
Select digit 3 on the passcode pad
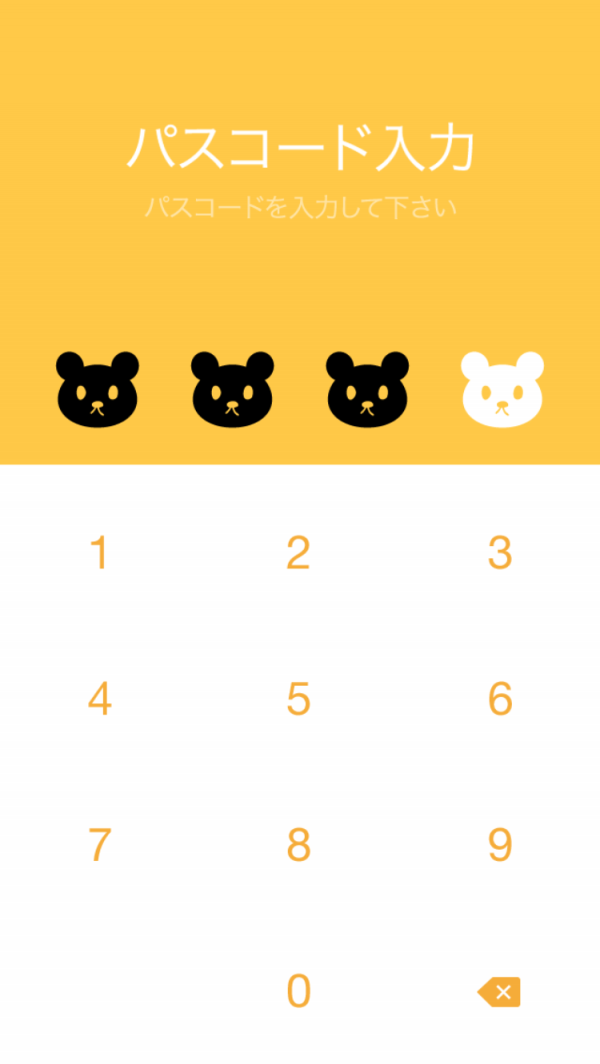(500, 553)
